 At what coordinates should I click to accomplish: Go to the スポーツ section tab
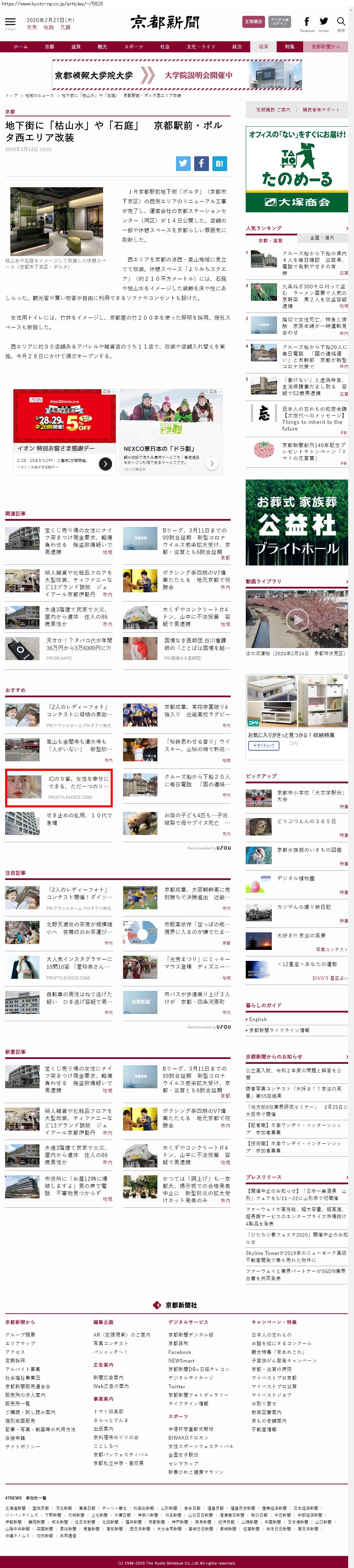click(133, 47)
